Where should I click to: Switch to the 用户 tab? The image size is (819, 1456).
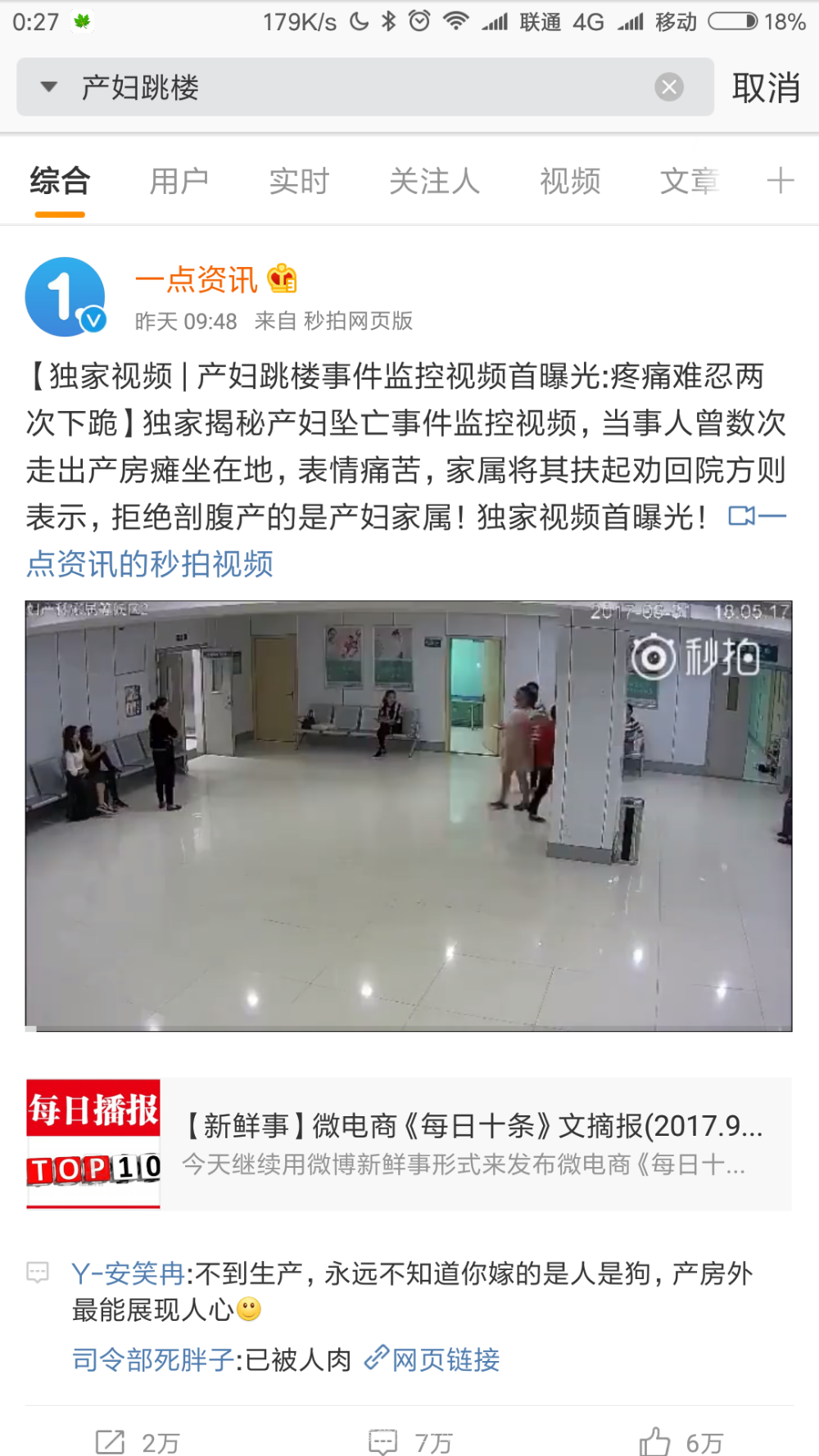coord(179,181)
